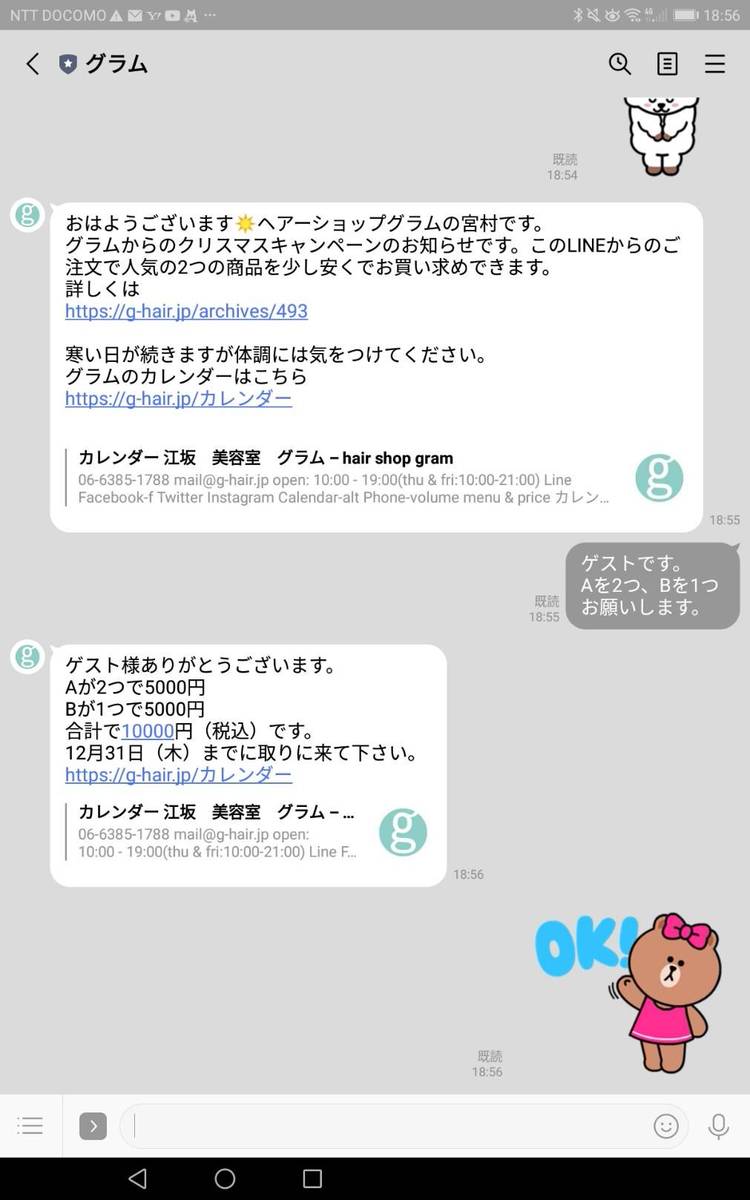Open the hamburger chat menu

point(715,64)
